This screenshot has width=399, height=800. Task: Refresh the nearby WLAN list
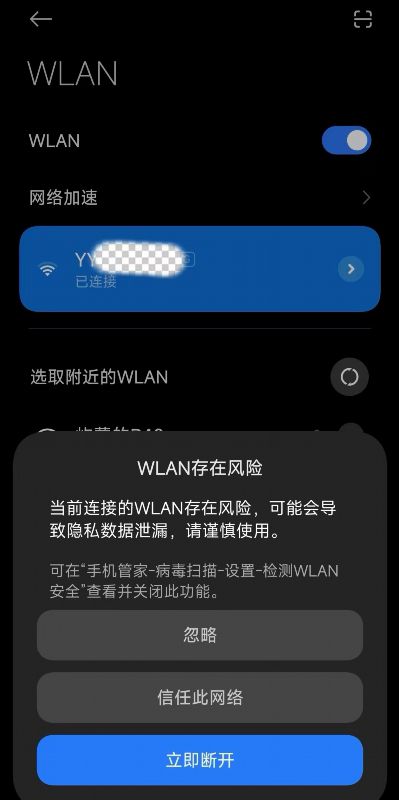(350, 377)
